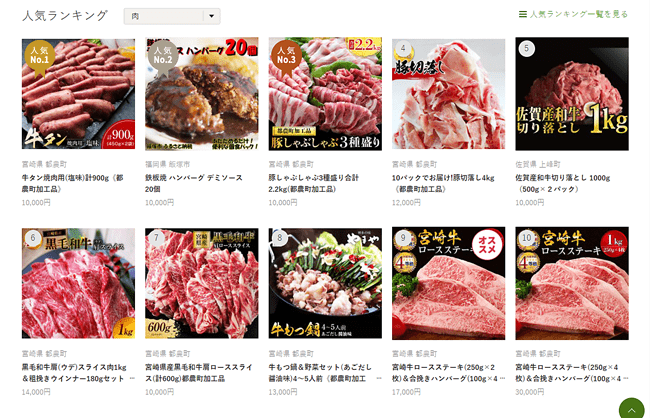Image resolution: width=650 pixels, height=418 pixels.
Task: View rank 5 佐賀産和牛切り落とし 1kg
Action: [572, 93]
